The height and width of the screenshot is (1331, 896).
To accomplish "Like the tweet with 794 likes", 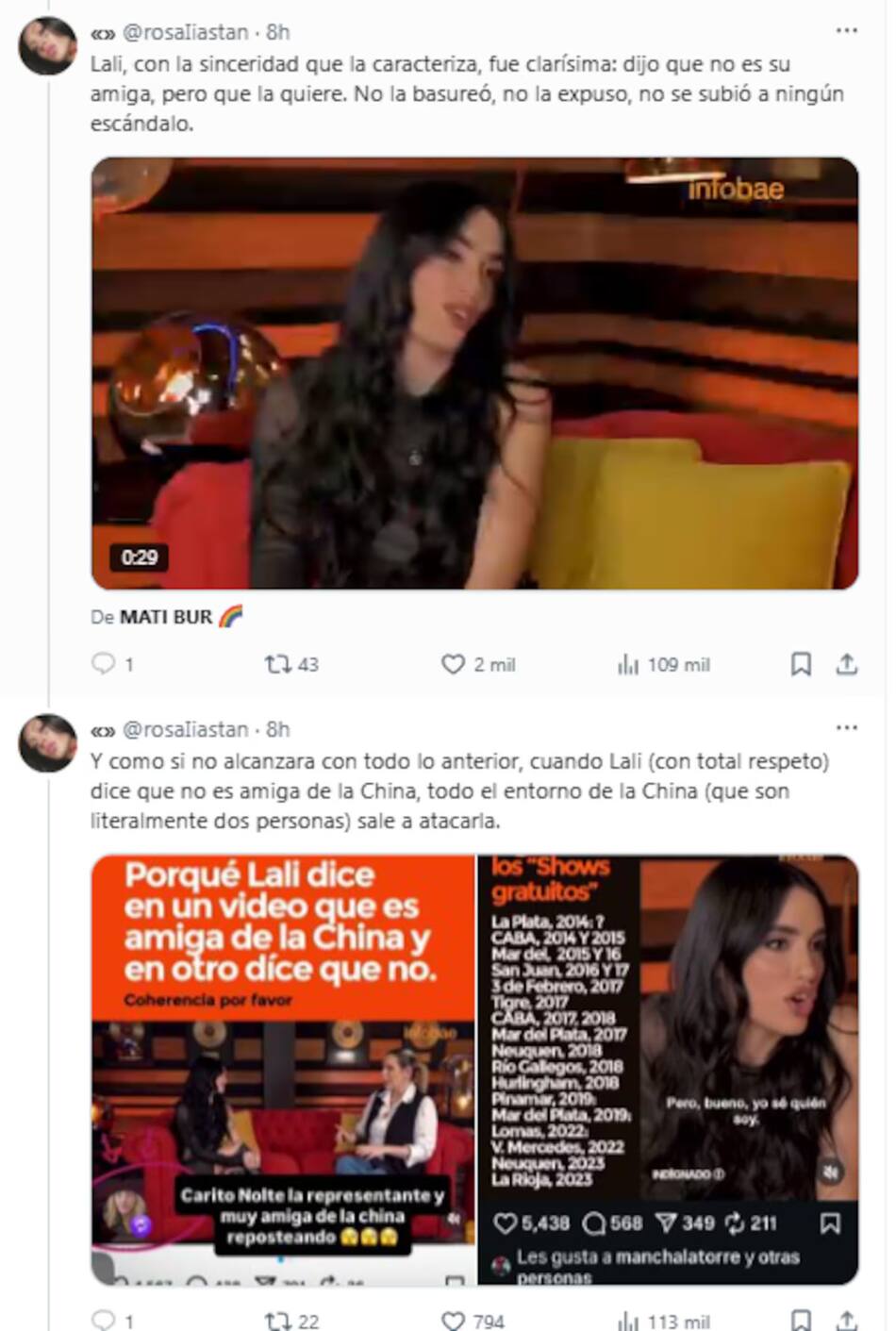I will click(x=454, y=1321).
